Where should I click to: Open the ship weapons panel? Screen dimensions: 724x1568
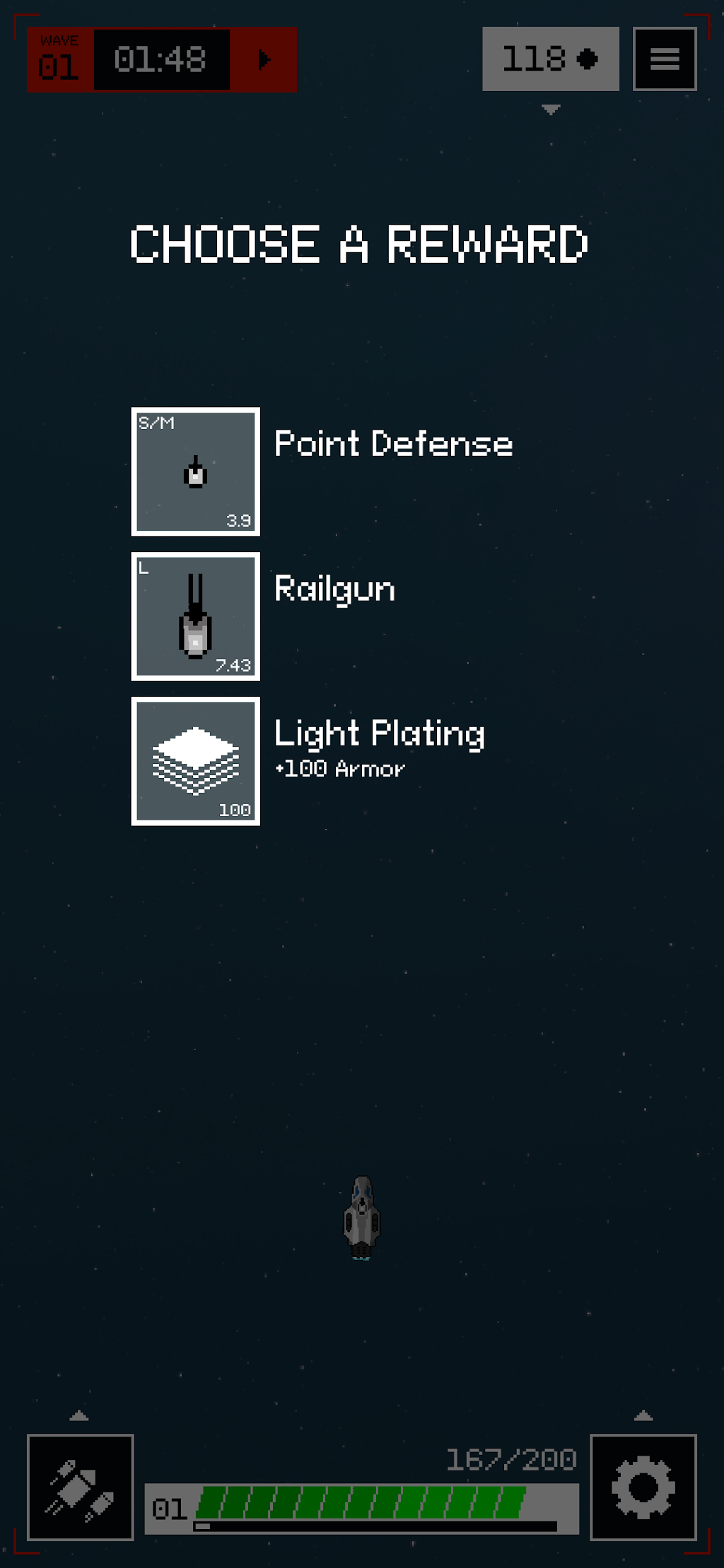[x=80, y=1487]
